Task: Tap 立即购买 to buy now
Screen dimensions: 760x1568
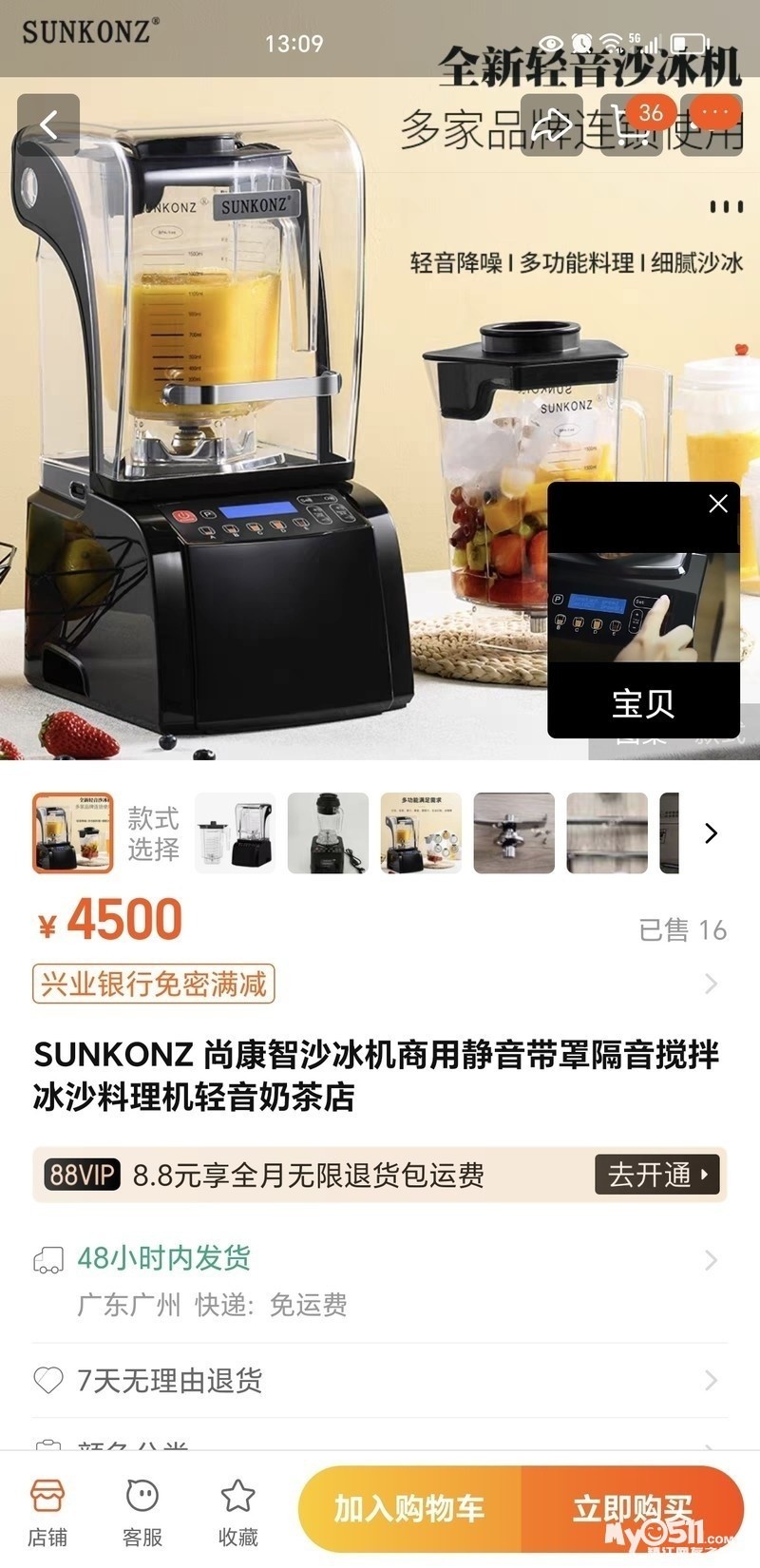Action: (632, 1509)
